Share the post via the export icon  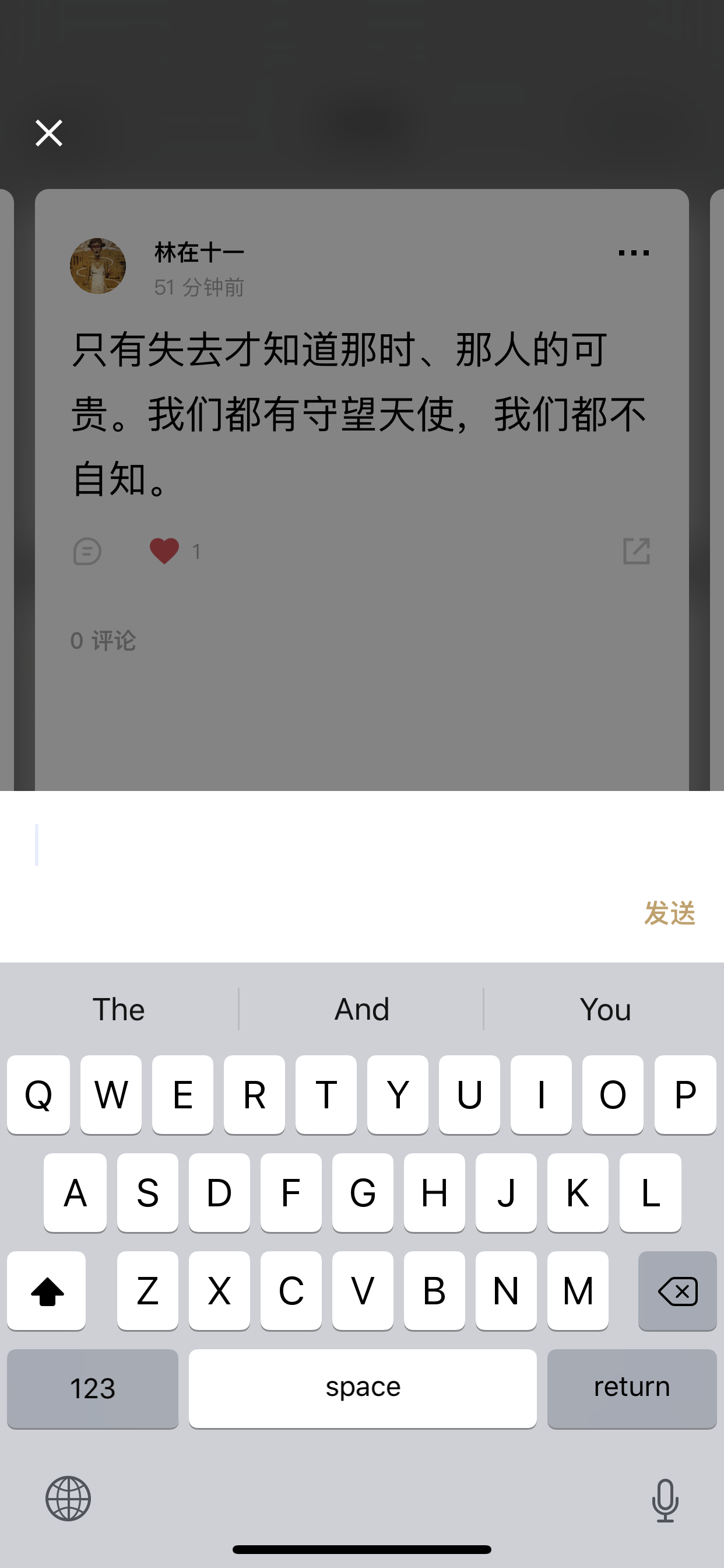point(637,551)
